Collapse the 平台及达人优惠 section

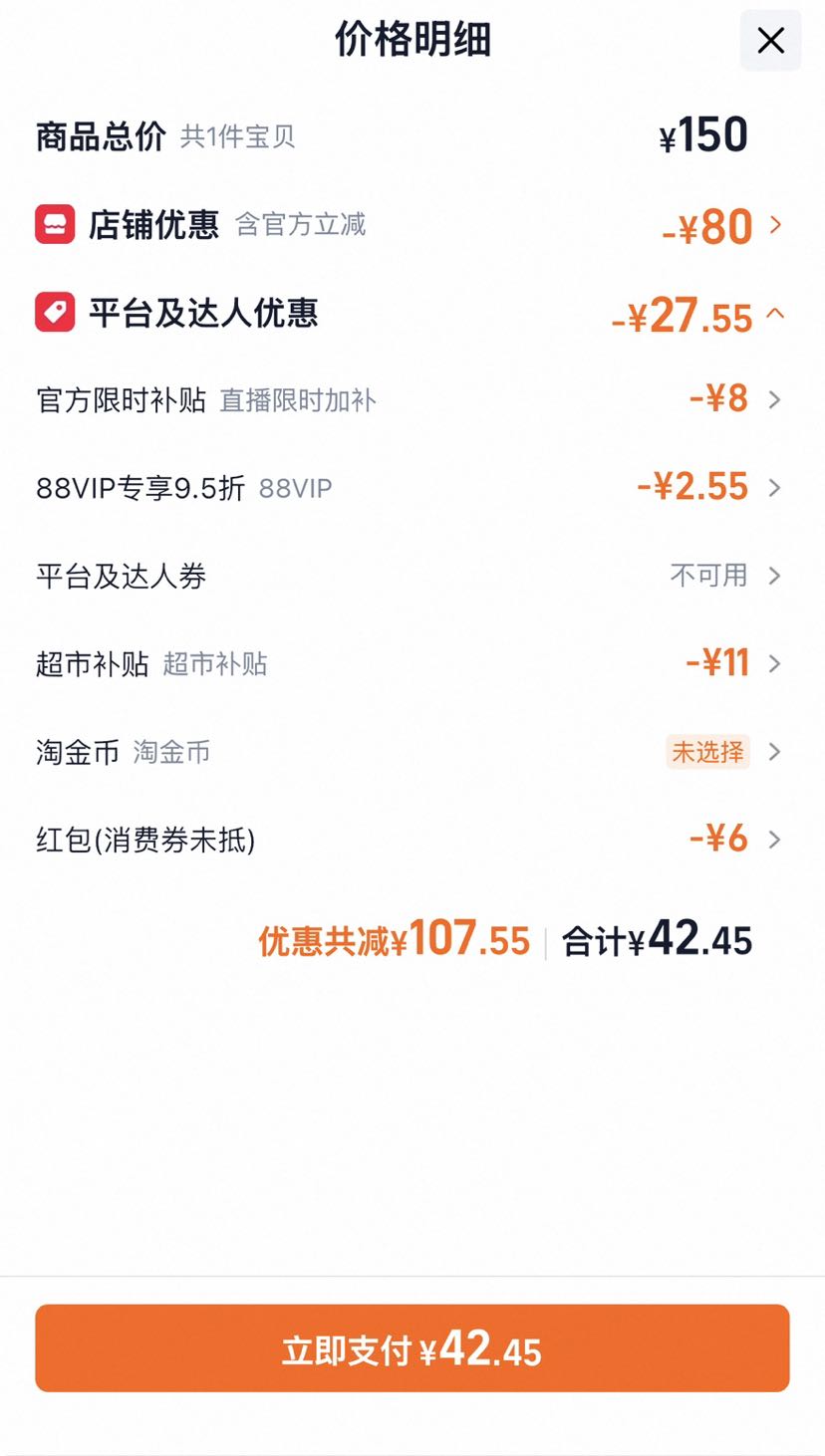click(x=412, y=315)
